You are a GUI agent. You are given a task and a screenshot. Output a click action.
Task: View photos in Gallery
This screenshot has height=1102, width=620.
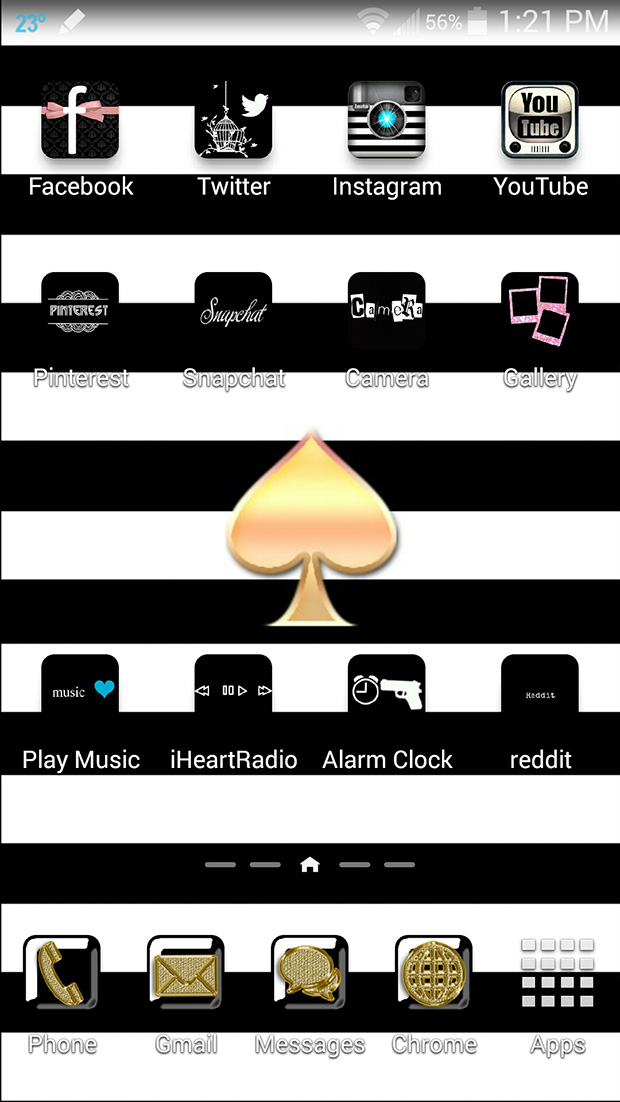[x=540, y=311]
